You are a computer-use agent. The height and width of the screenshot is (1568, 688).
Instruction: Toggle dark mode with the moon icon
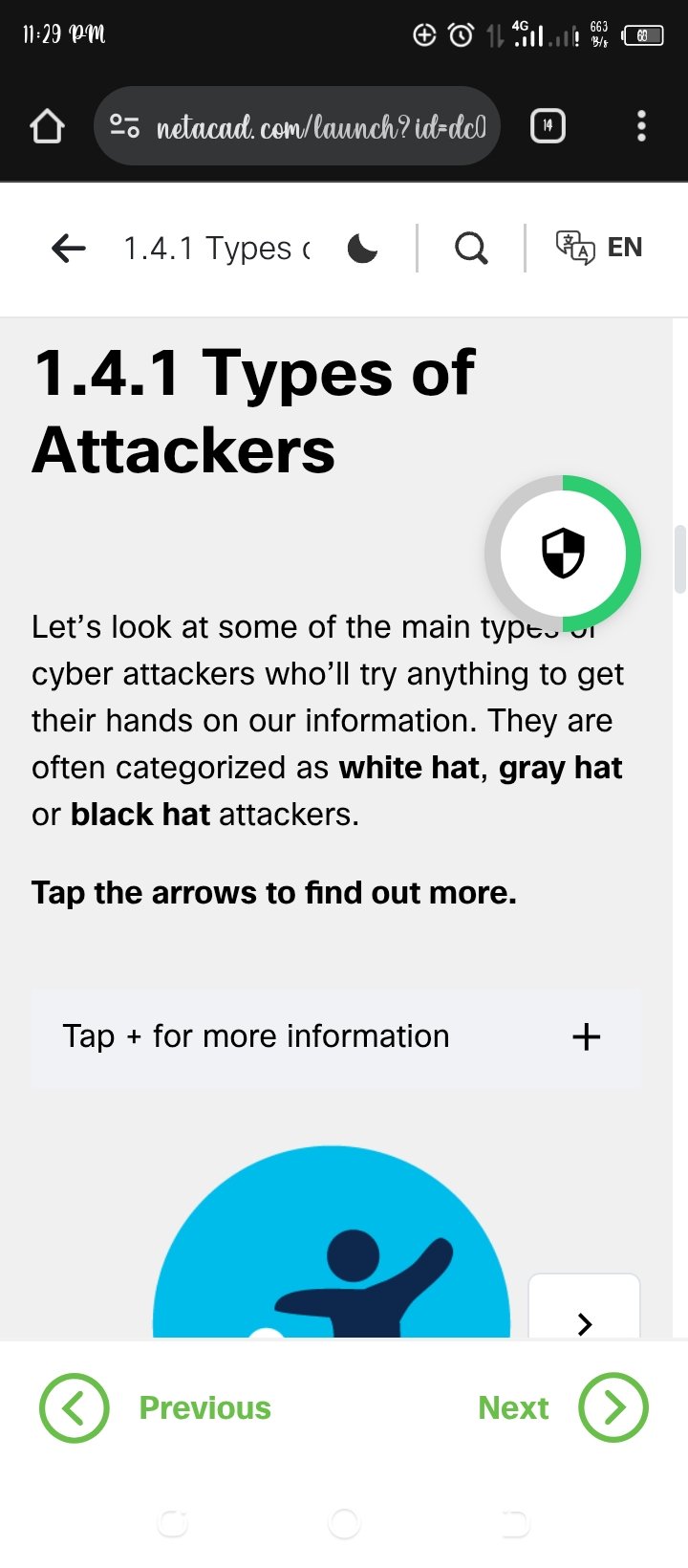click(x=362, y=249)
